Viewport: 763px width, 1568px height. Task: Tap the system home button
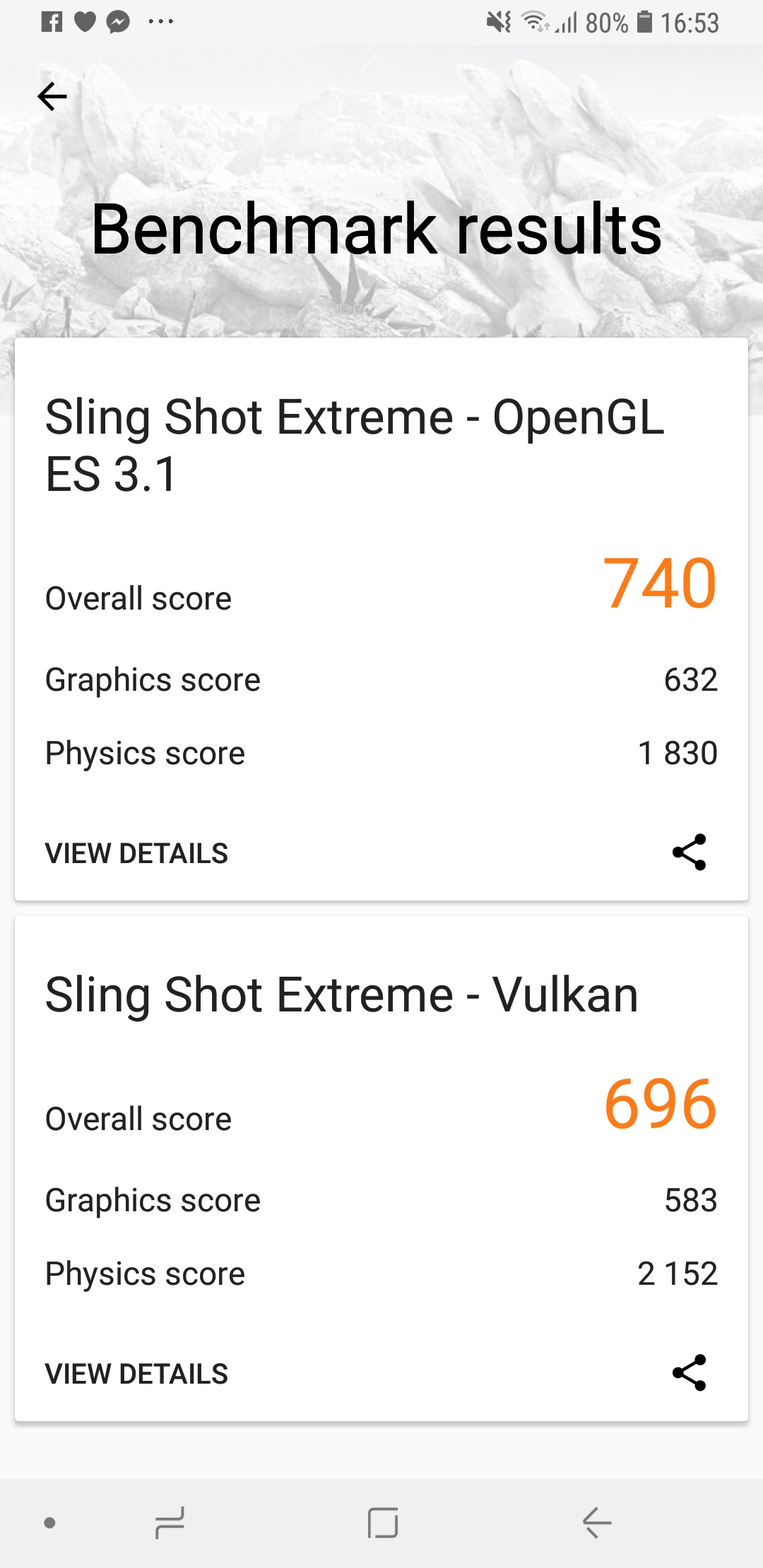[x=382, y=1522]
